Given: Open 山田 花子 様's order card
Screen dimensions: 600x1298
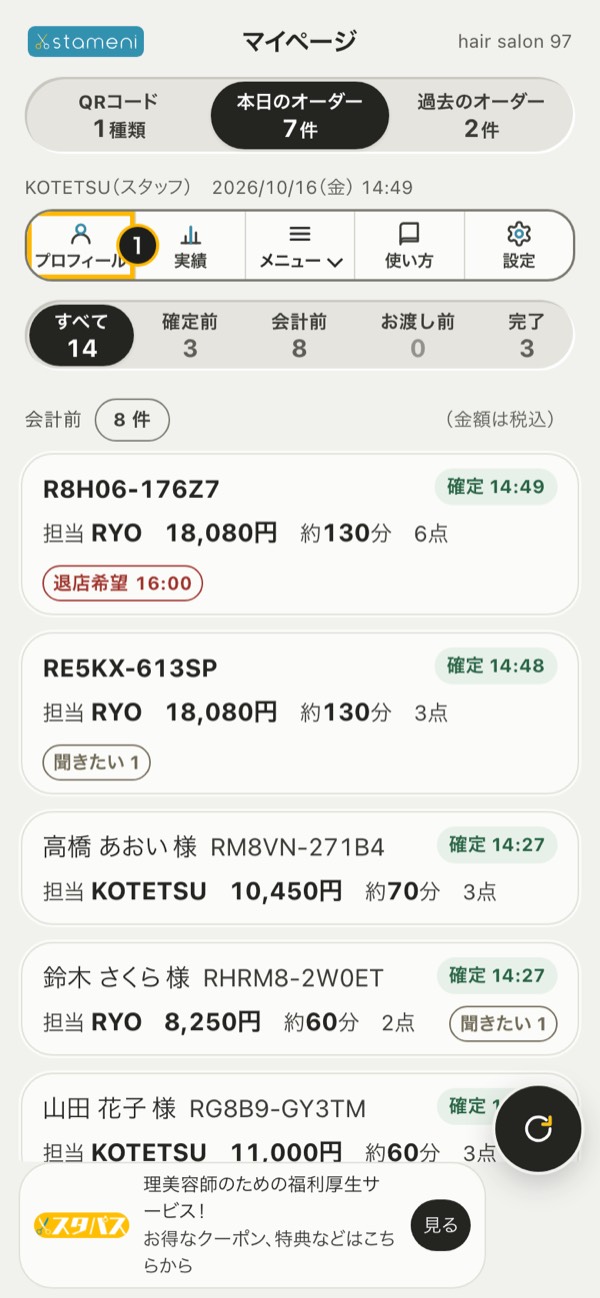Looking at the screenshot, I should (260, 1117).
